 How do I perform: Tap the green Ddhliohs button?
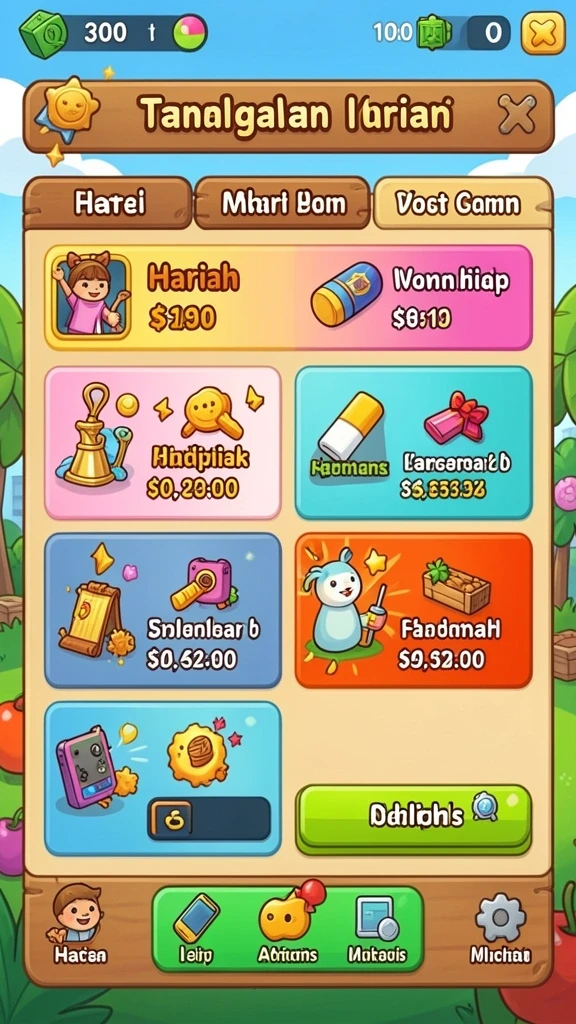click(x=413, y=819)
